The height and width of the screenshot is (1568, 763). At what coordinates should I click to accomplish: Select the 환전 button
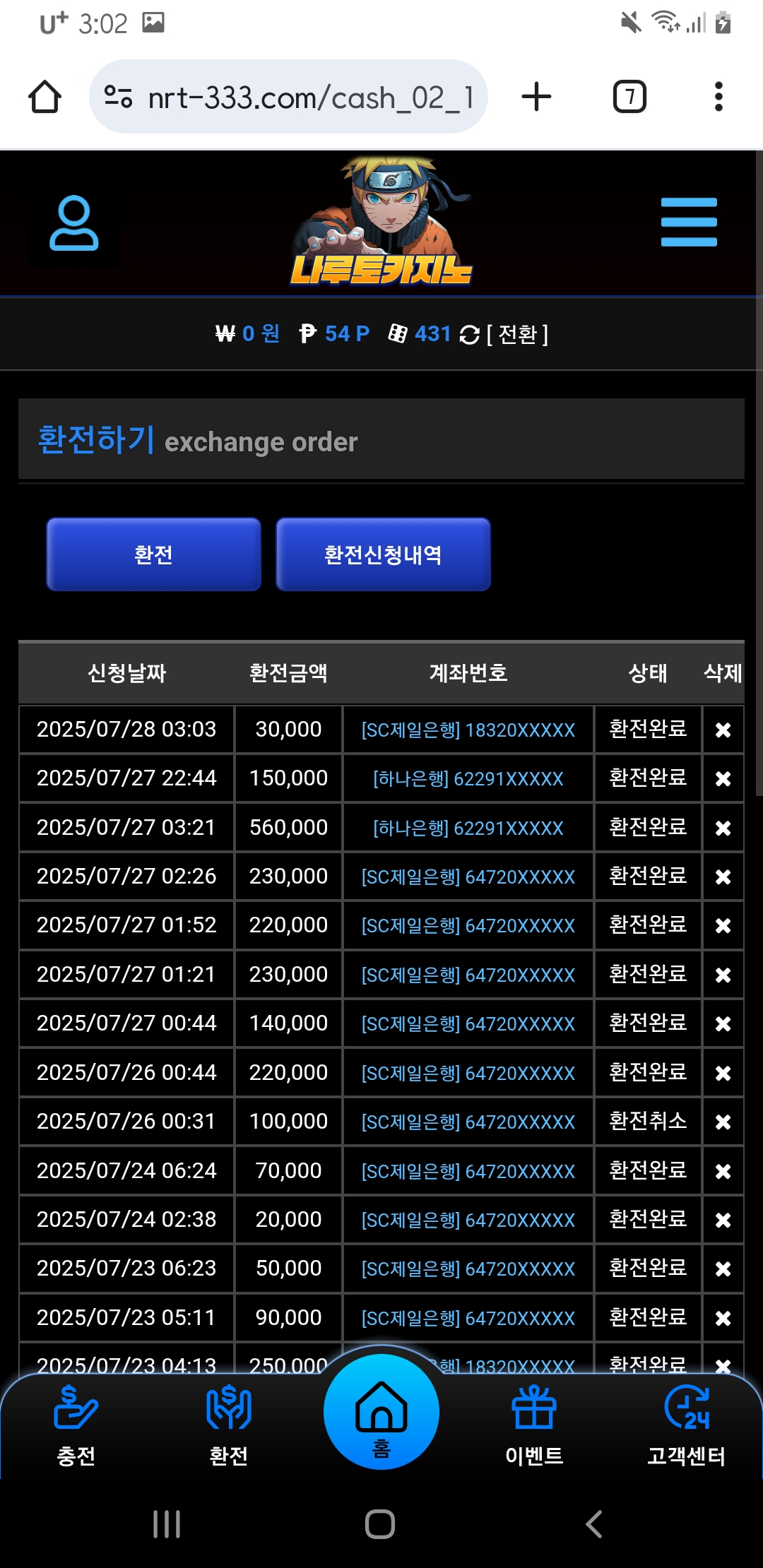154,554
